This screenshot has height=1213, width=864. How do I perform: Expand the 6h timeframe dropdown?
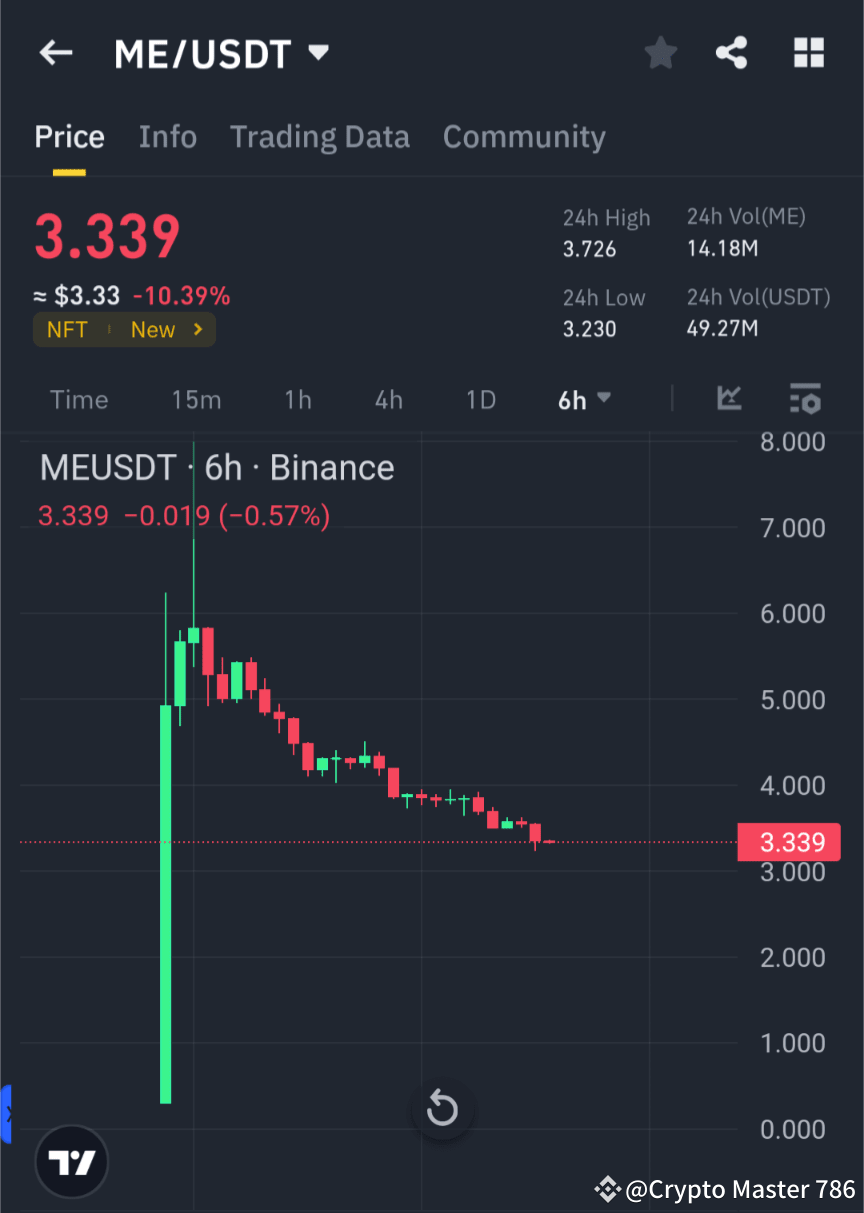pos(585,399)
